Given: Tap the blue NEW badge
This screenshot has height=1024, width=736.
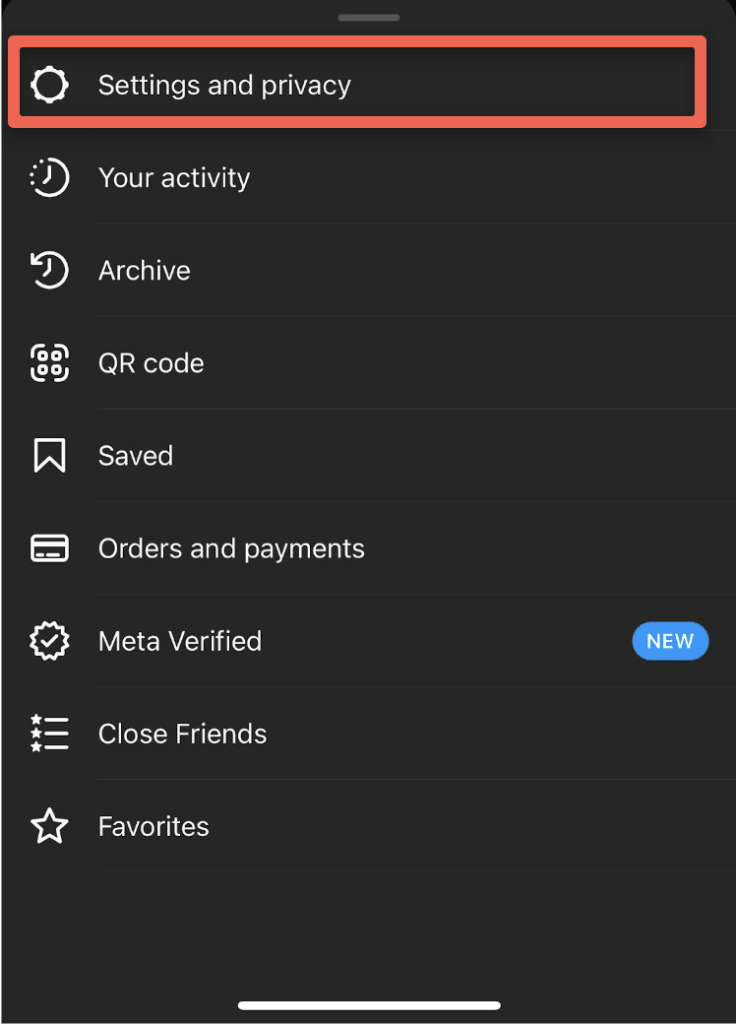Looking at the screenshot, I should coord(670,641).
